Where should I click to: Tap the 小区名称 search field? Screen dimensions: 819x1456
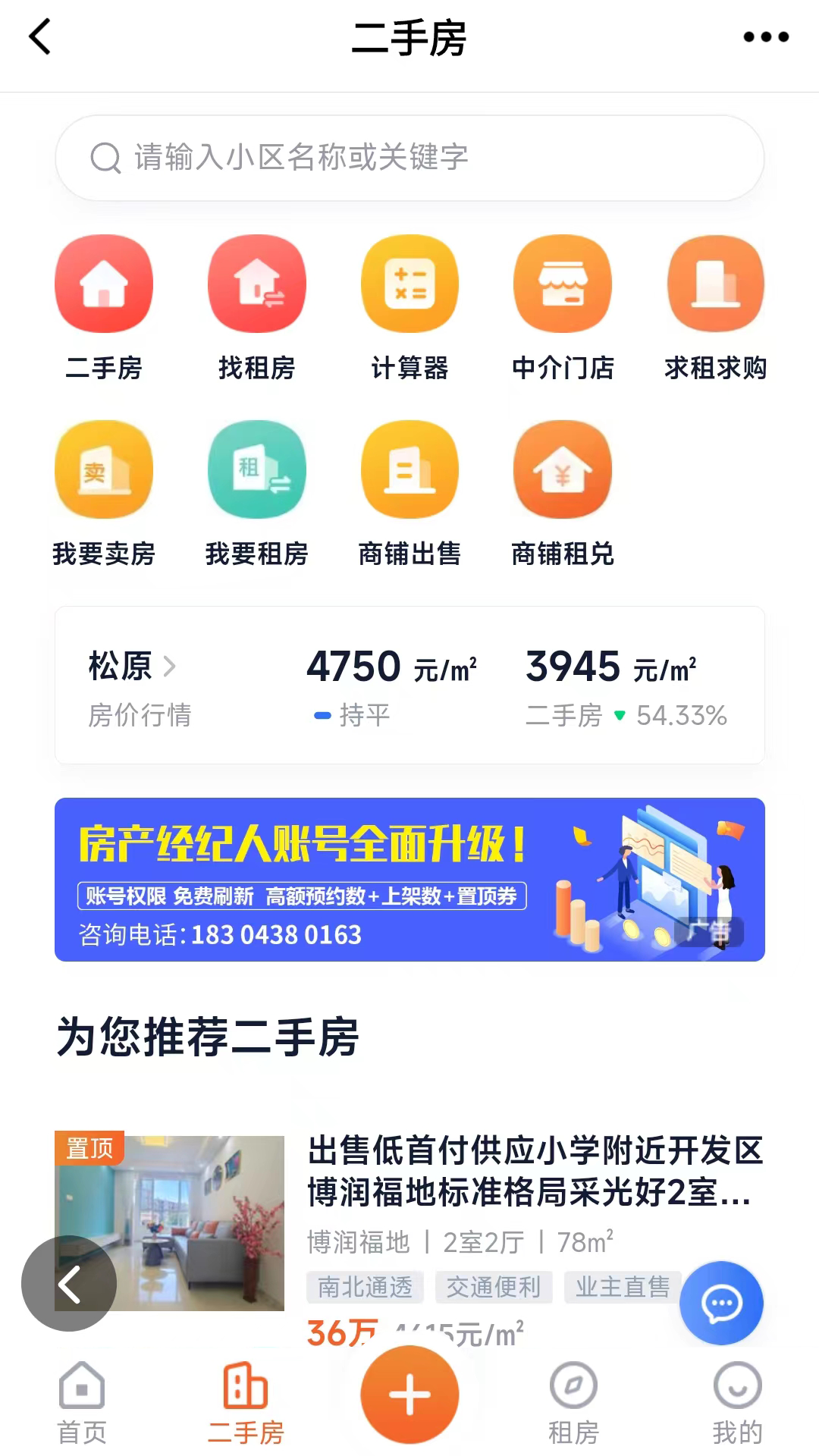[x=409, y=158]
